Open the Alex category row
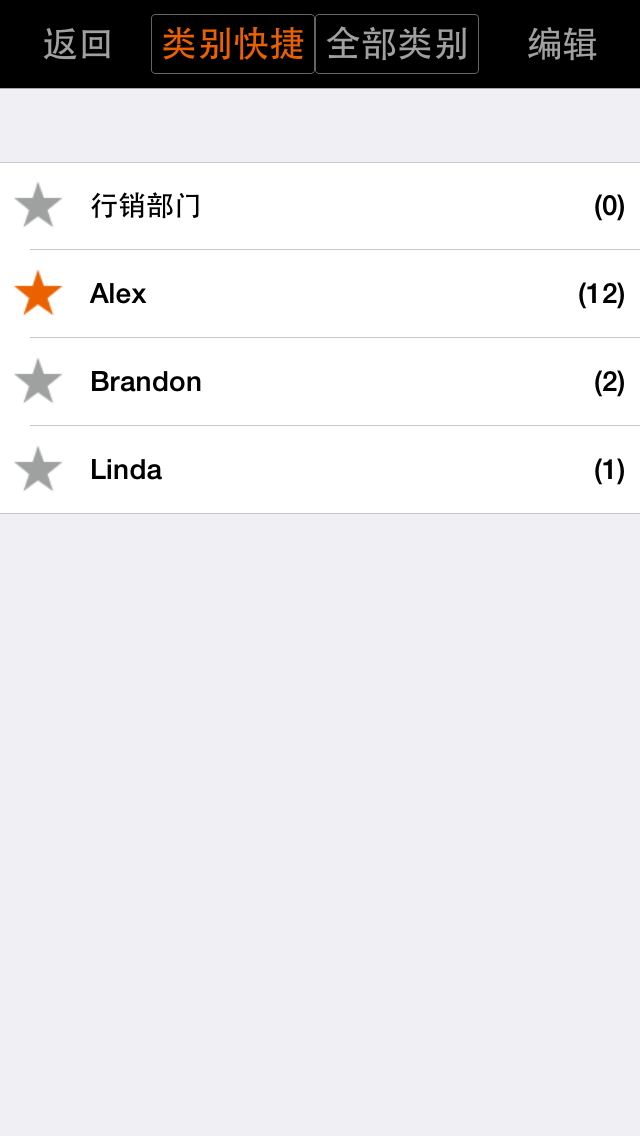Screen dimensions: 640x1136 340,294
